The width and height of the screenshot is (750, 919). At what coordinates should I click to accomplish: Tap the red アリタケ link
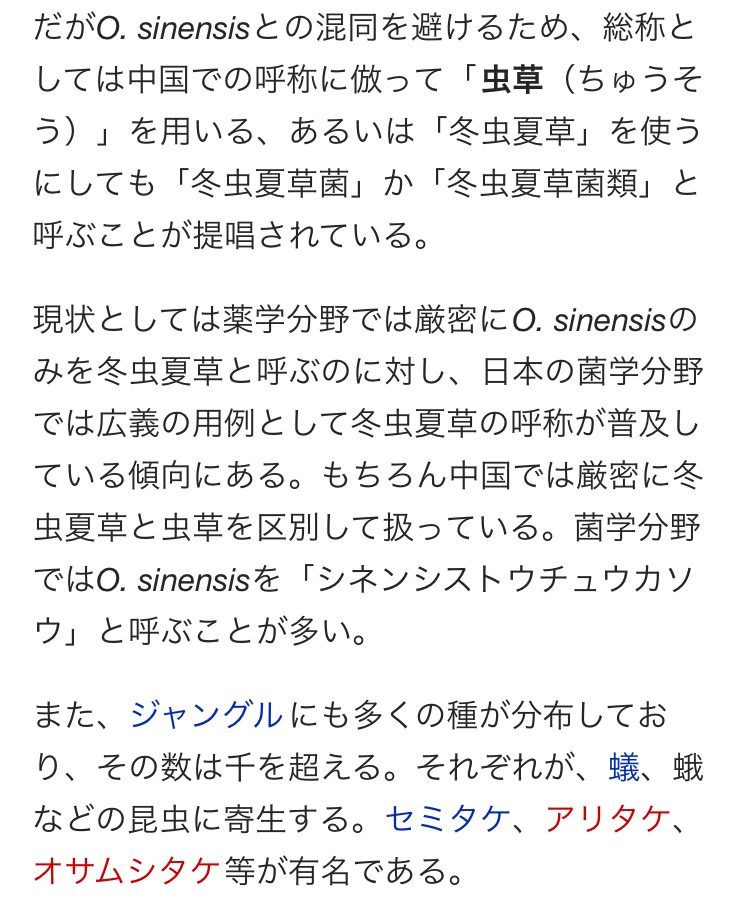[x=606, y=820]
